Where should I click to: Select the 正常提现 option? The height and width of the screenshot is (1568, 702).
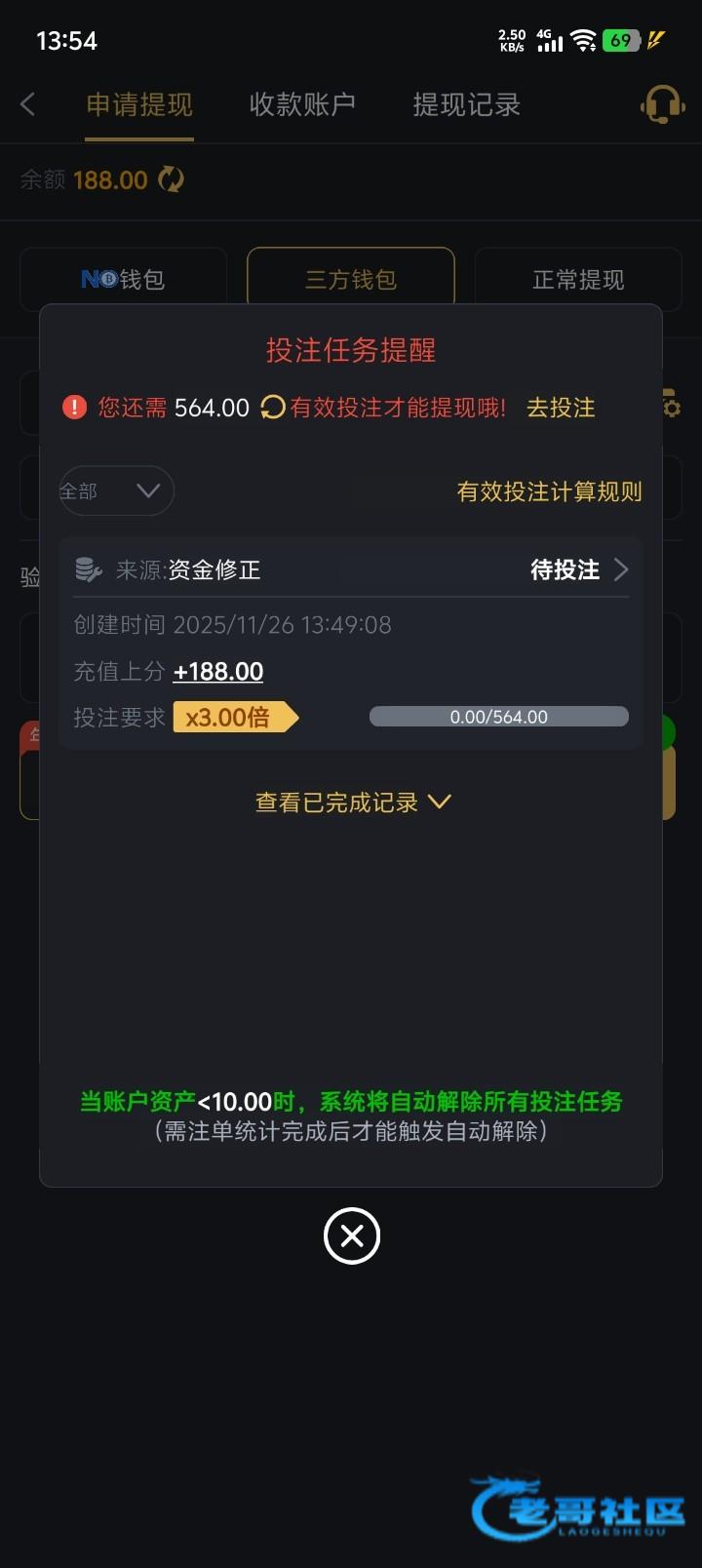(x=578, y=280)
